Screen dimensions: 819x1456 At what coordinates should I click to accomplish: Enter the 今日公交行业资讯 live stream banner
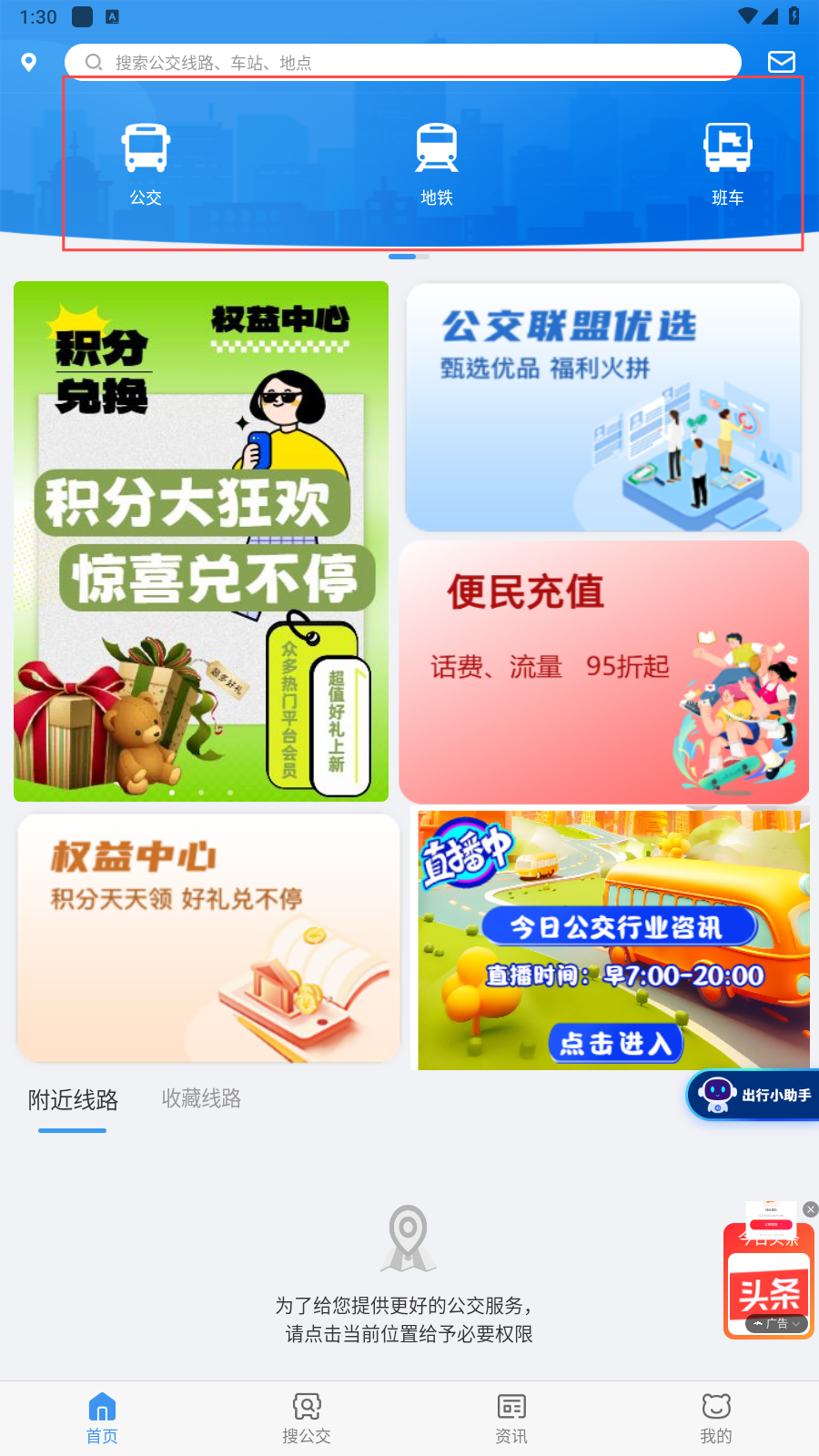point(613,940)
